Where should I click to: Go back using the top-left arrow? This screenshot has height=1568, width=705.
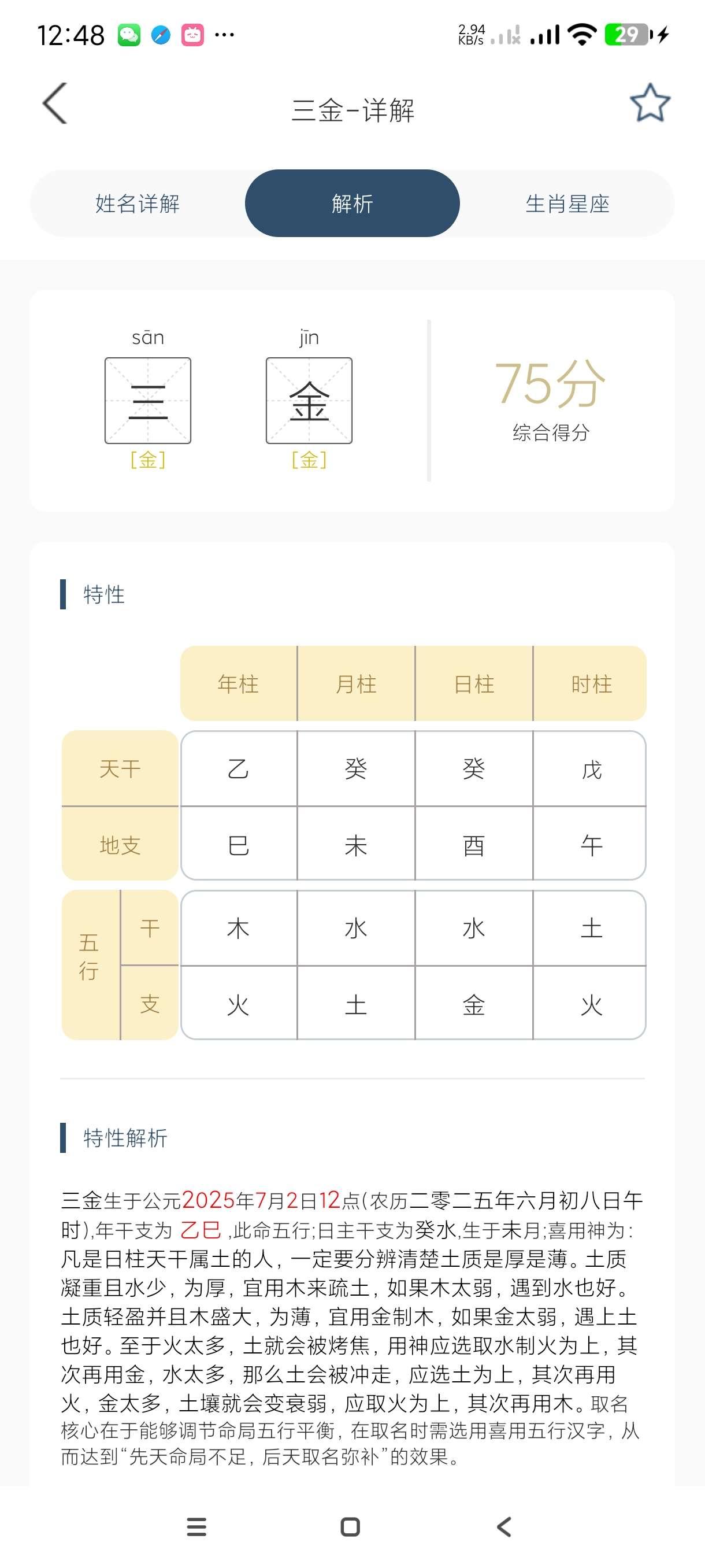[55, 104]
